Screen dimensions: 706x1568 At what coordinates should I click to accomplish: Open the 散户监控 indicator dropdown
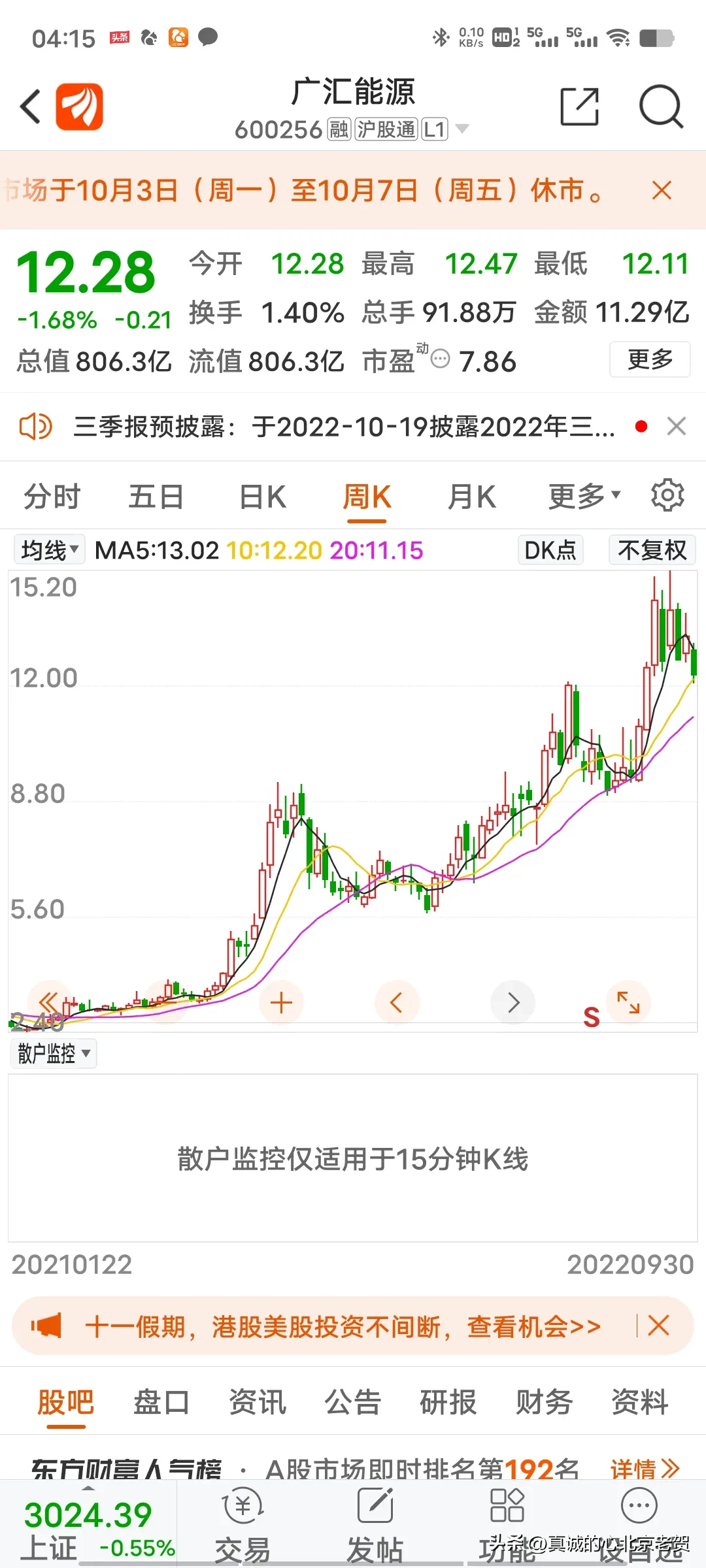click(x=54, y=1053)
